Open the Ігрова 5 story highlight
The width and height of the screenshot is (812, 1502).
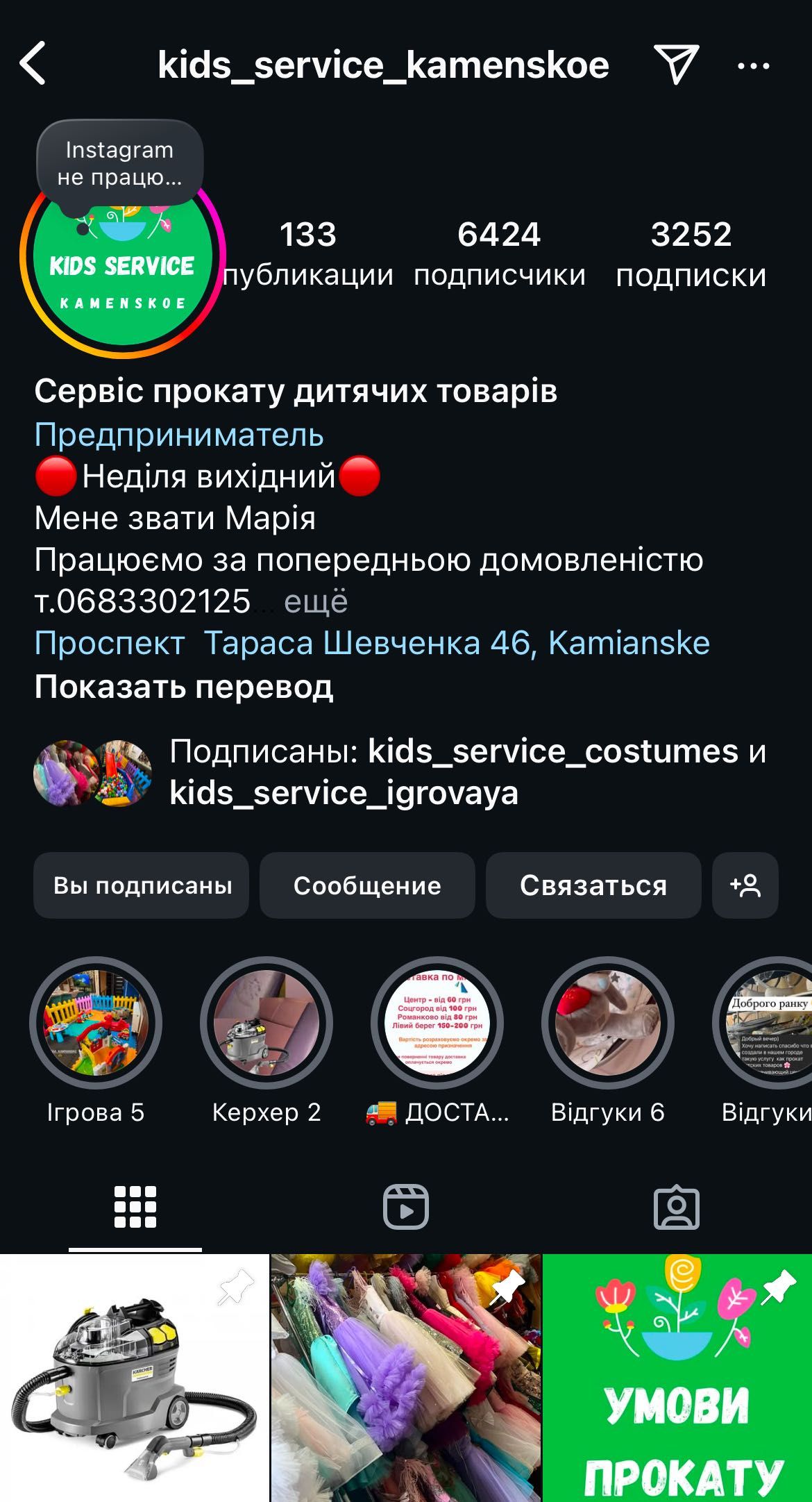96,1024
